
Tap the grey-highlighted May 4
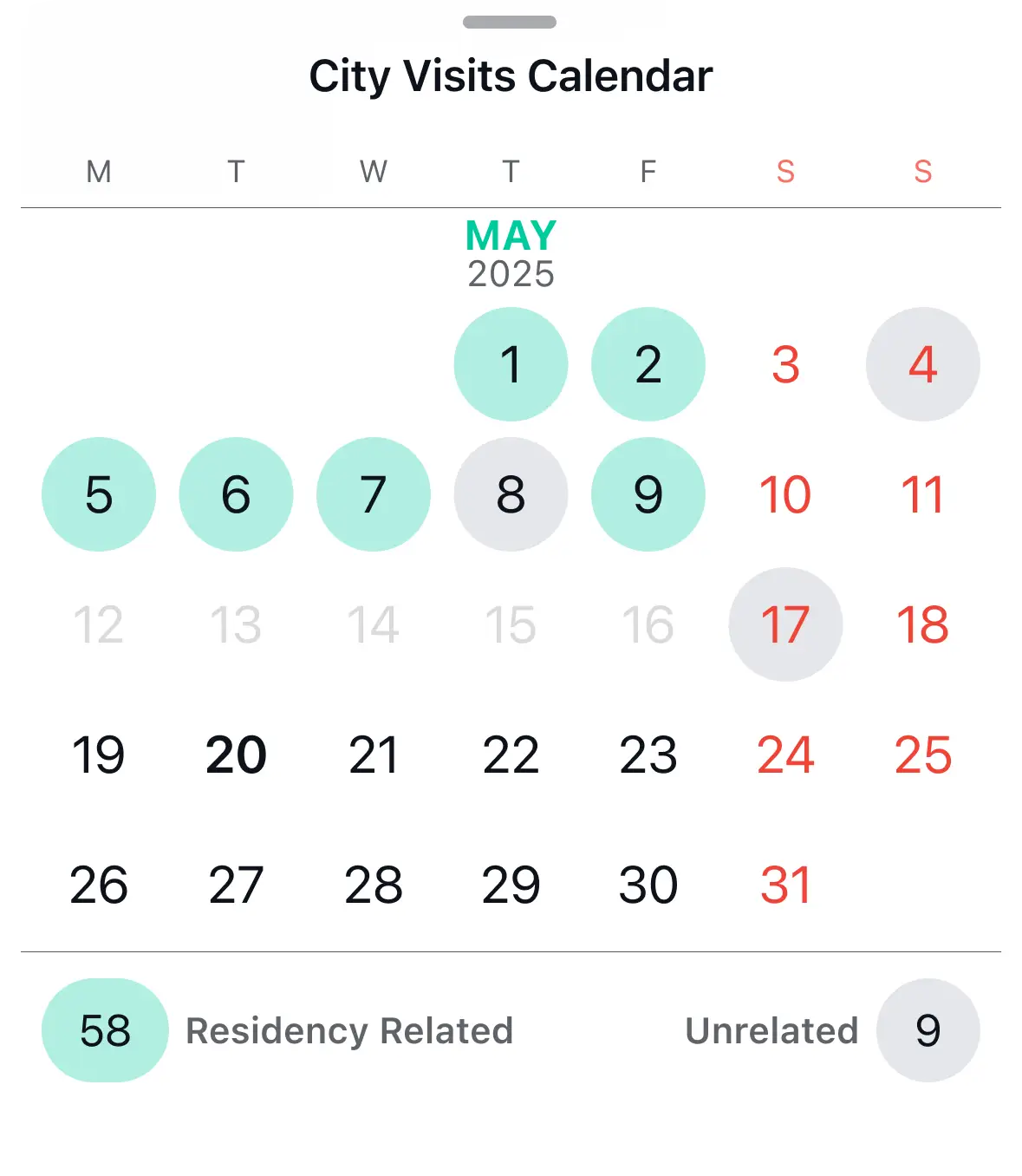922,364
